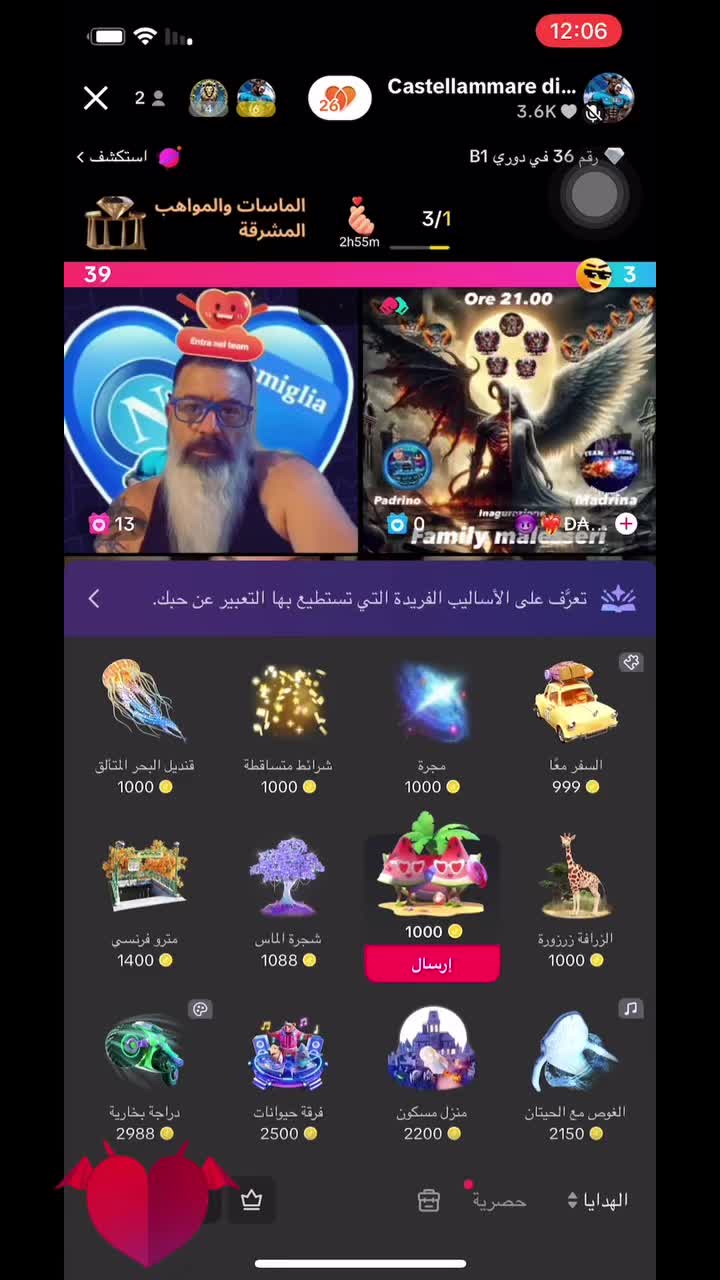
Task: Open the الماسات والمواهب المشرقة banner
Action: [x=196, y=218]
